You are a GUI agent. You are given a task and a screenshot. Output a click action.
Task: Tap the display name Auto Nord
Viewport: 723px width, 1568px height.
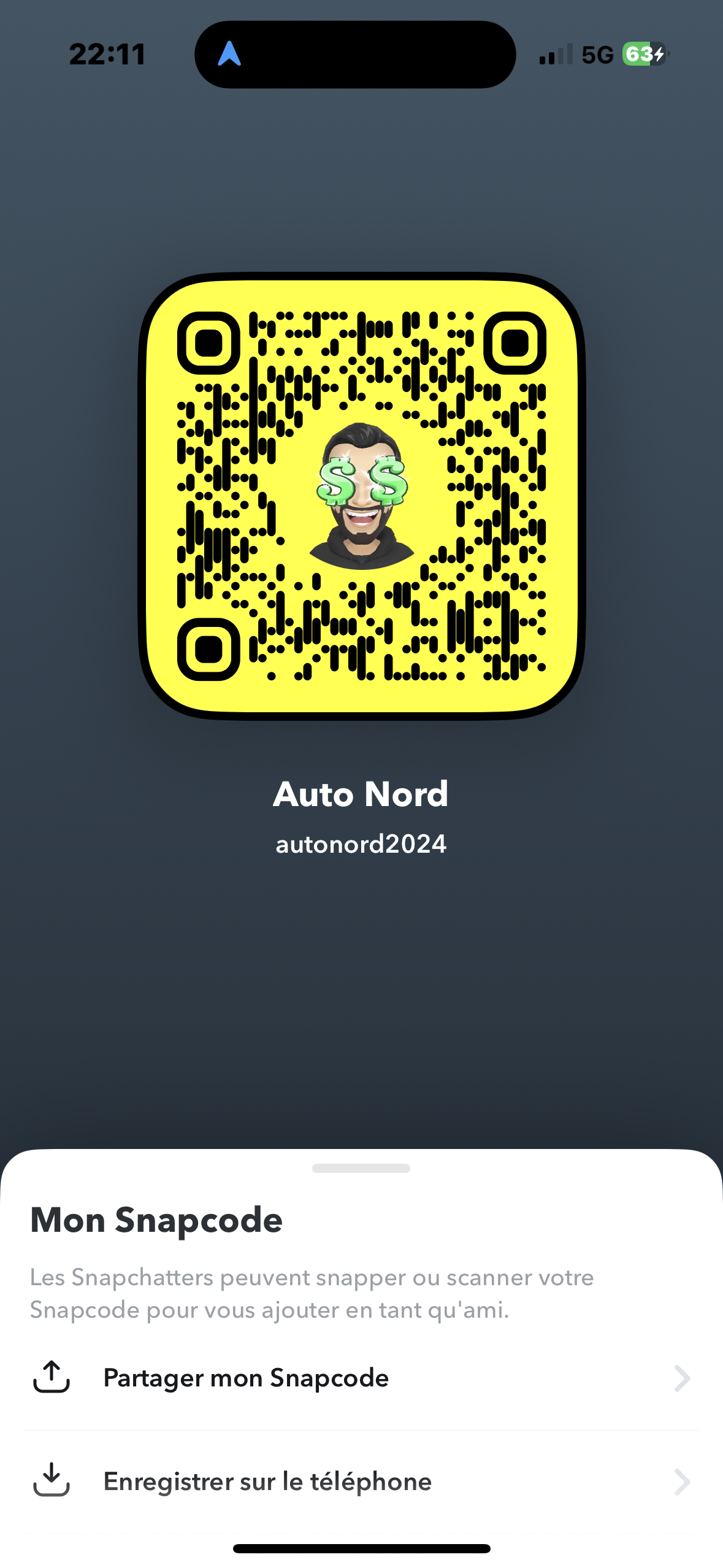point(361,794)
